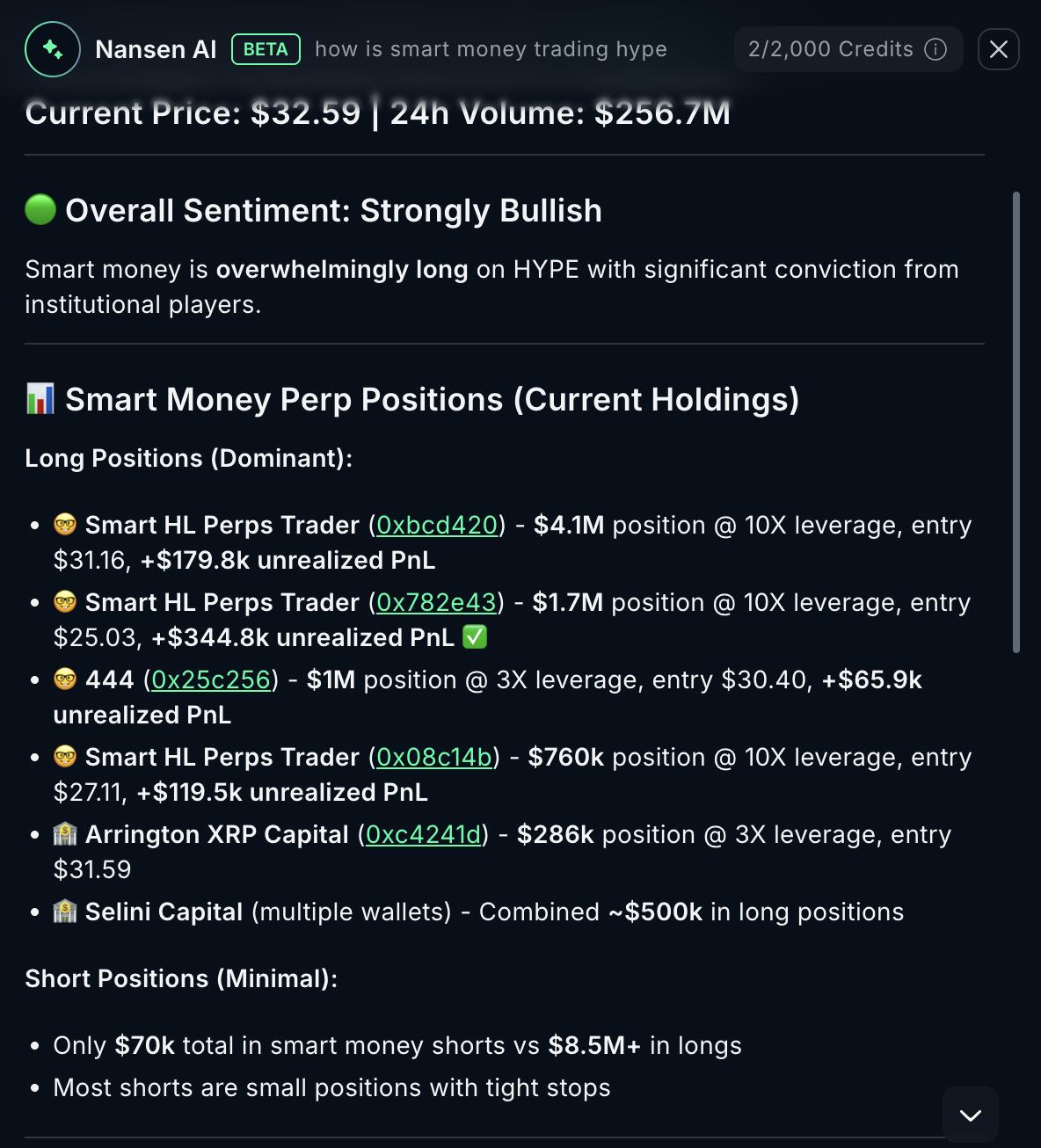Open the 0x25c256 wallet link
Viewport: 1041px width, 1148px height.
point(210,679)
